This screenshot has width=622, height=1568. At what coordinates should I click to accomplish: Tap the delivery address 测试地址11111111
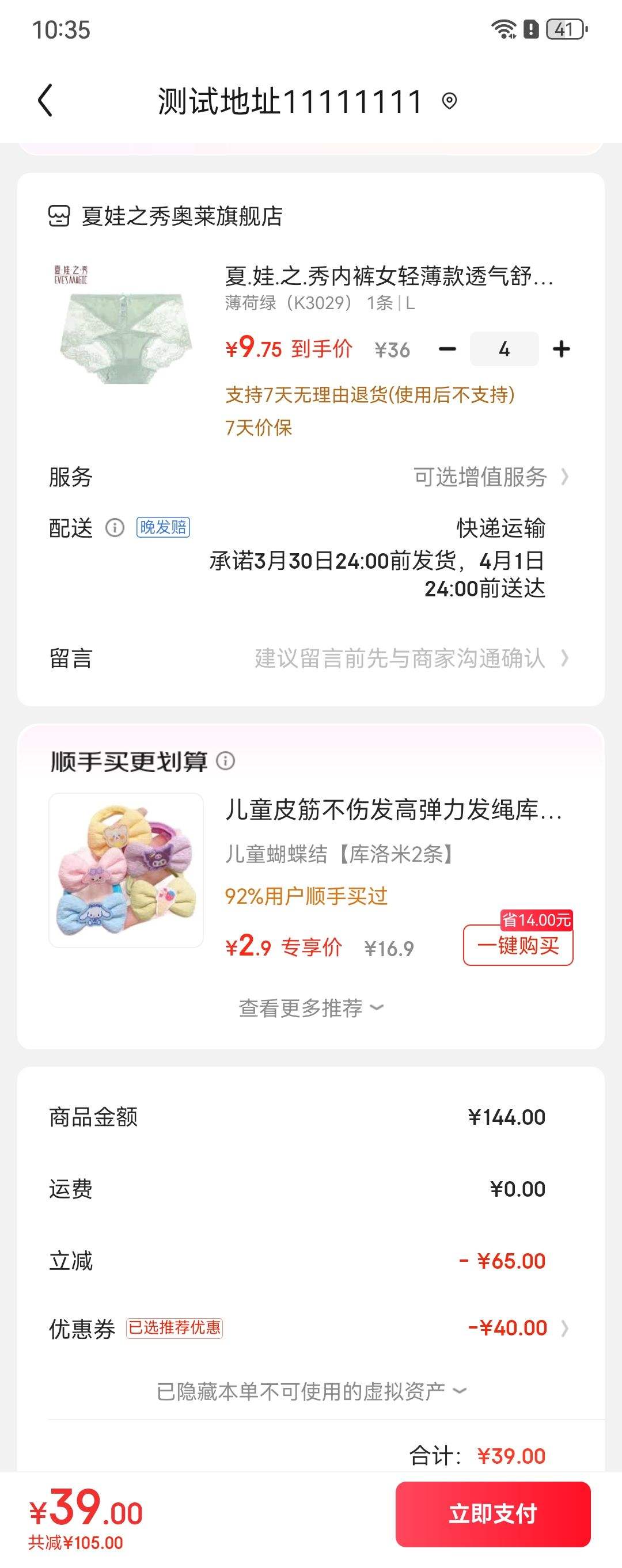coord(291,101)
